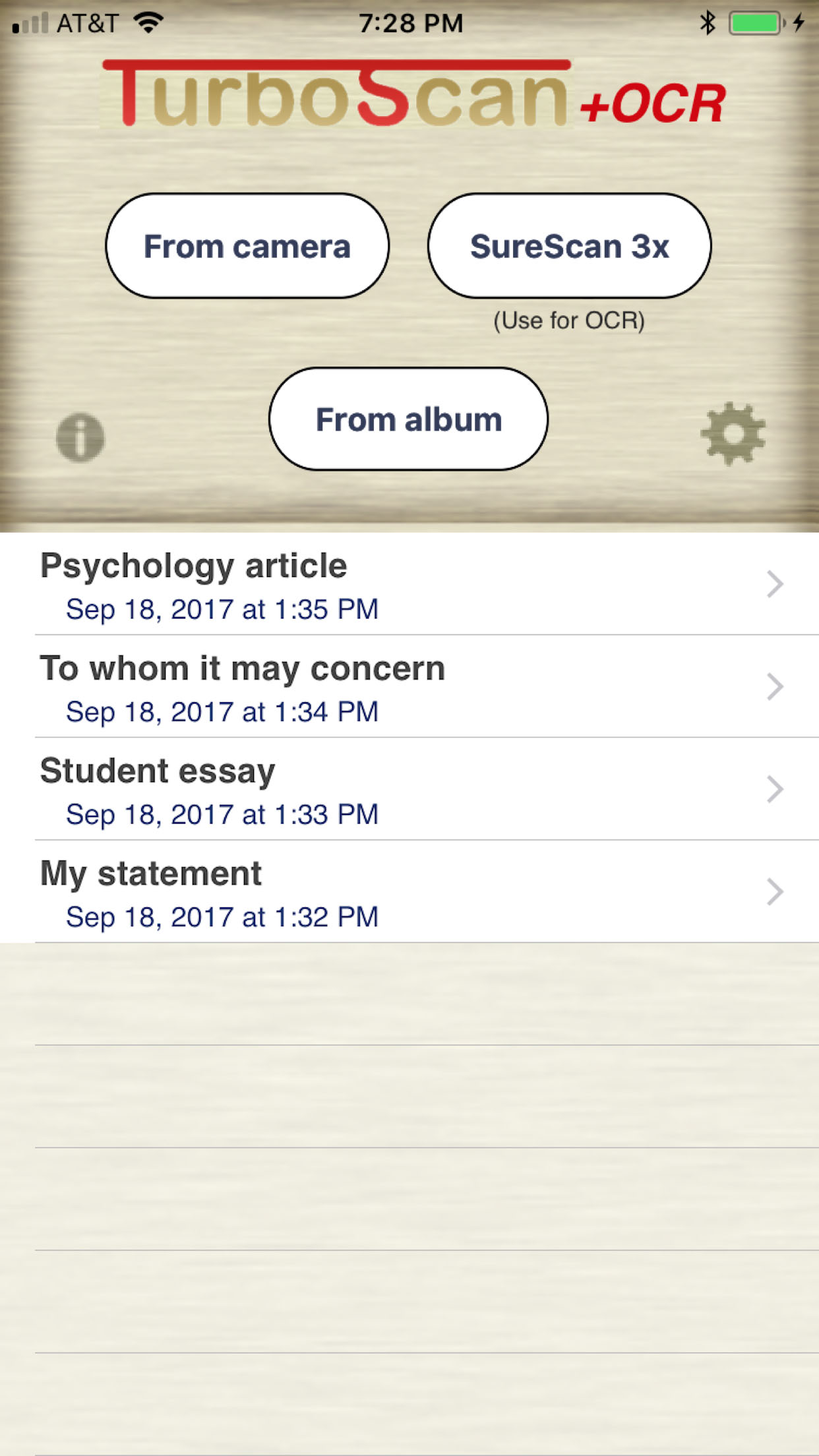This screenshot has height=1456, width=819.
Task: Start a scan from camera
Action: [x=247, y=246]
